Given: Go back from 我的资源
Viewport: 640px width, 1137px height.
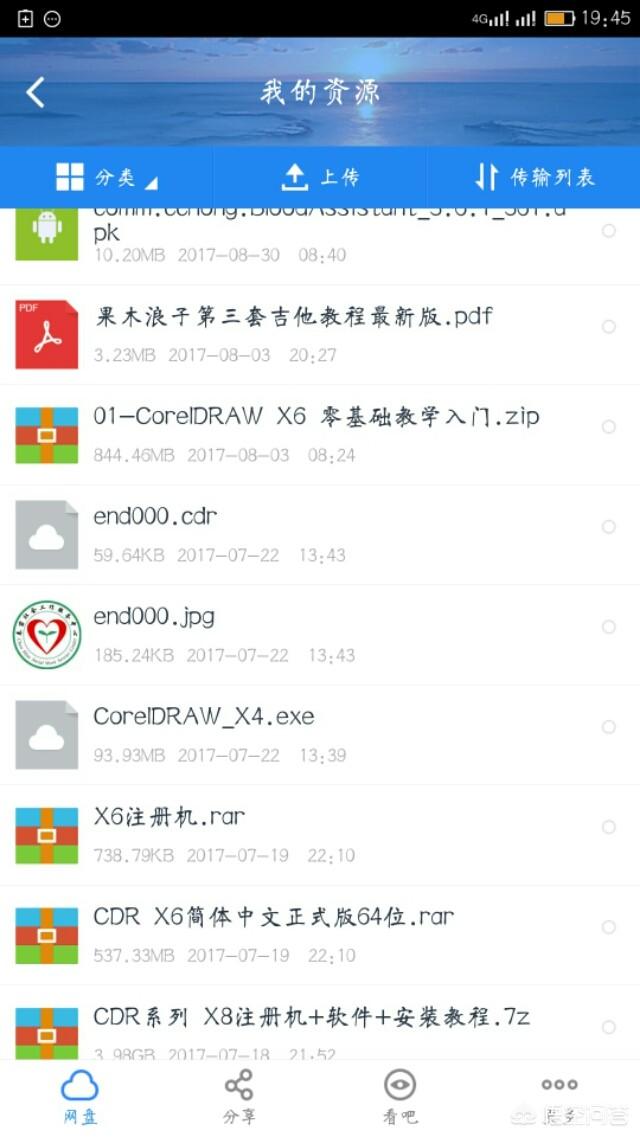Looking at the screenshot, I should click(36, 93).
